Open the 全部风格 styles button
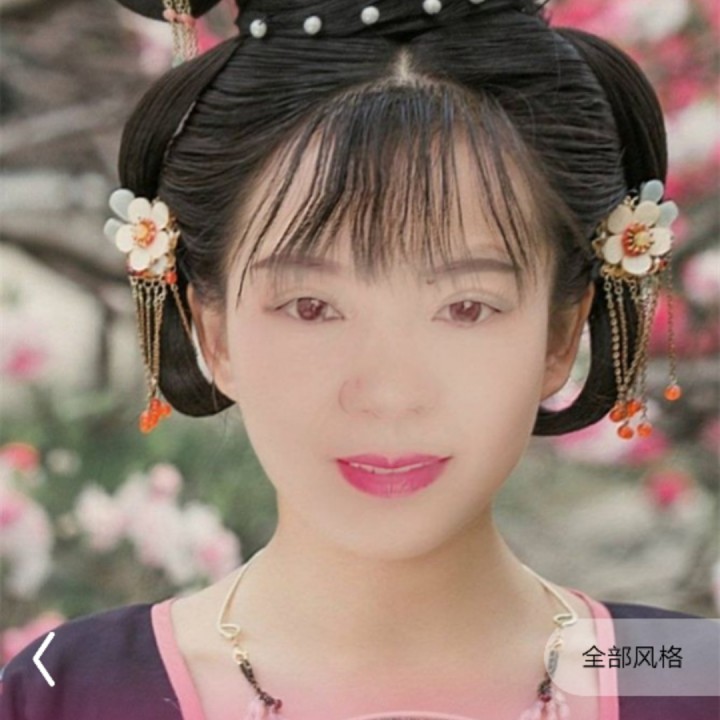Screen dimensions: 720x720 pos(633,657)
